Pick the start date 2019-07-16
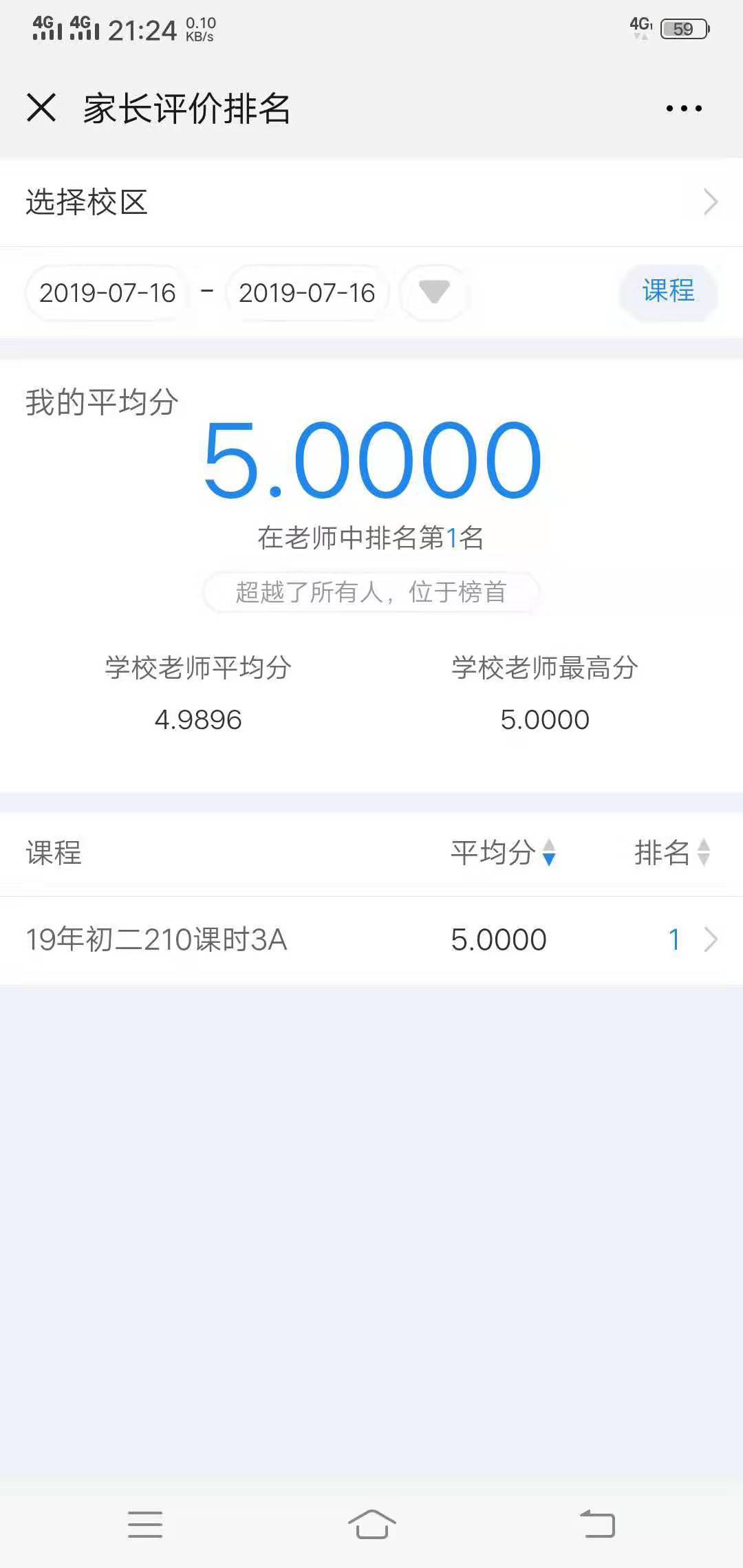Viewport: 743px width, 1568px height. [107, 293]
